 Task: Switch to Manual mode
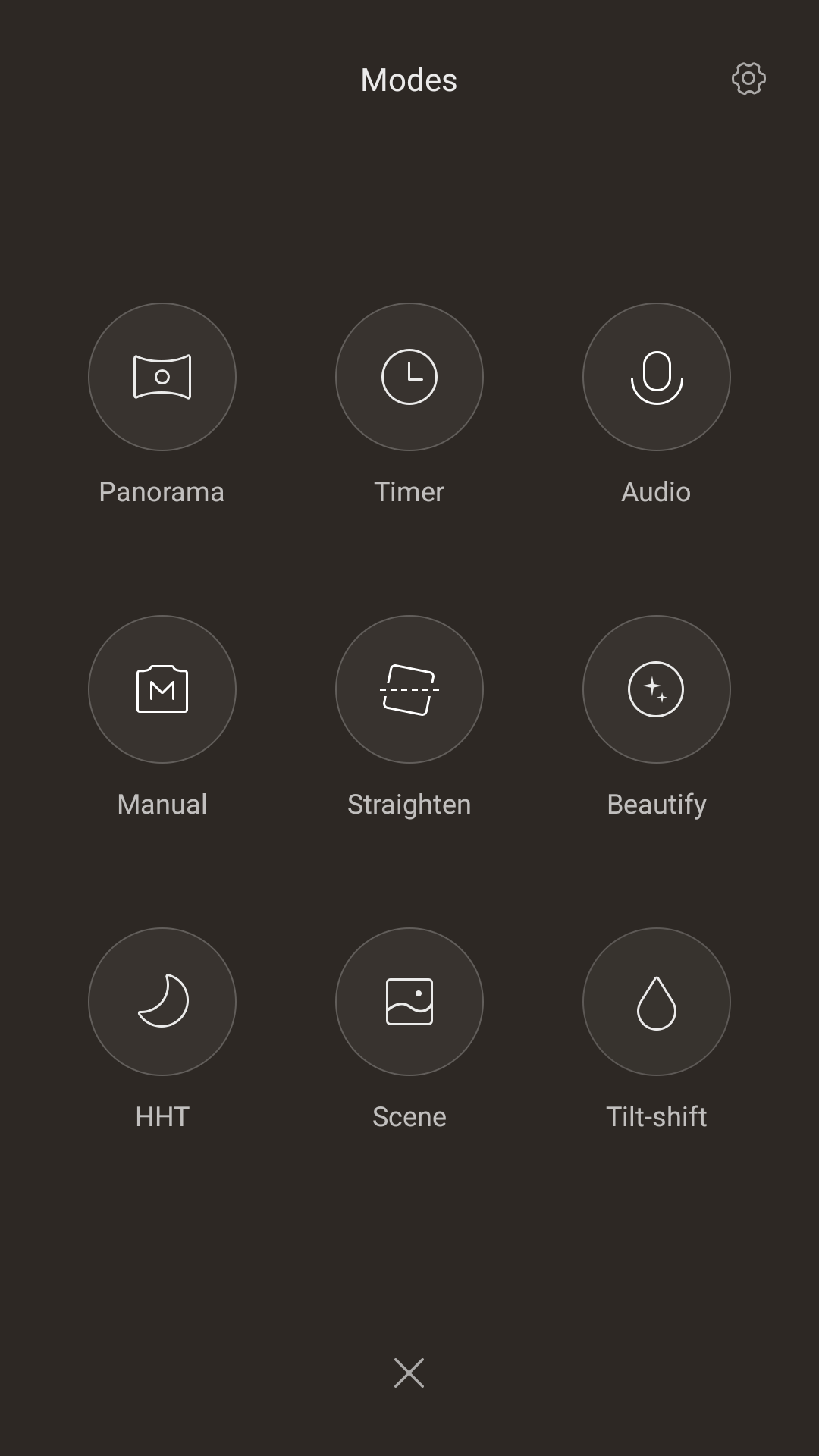click(162, 689)
